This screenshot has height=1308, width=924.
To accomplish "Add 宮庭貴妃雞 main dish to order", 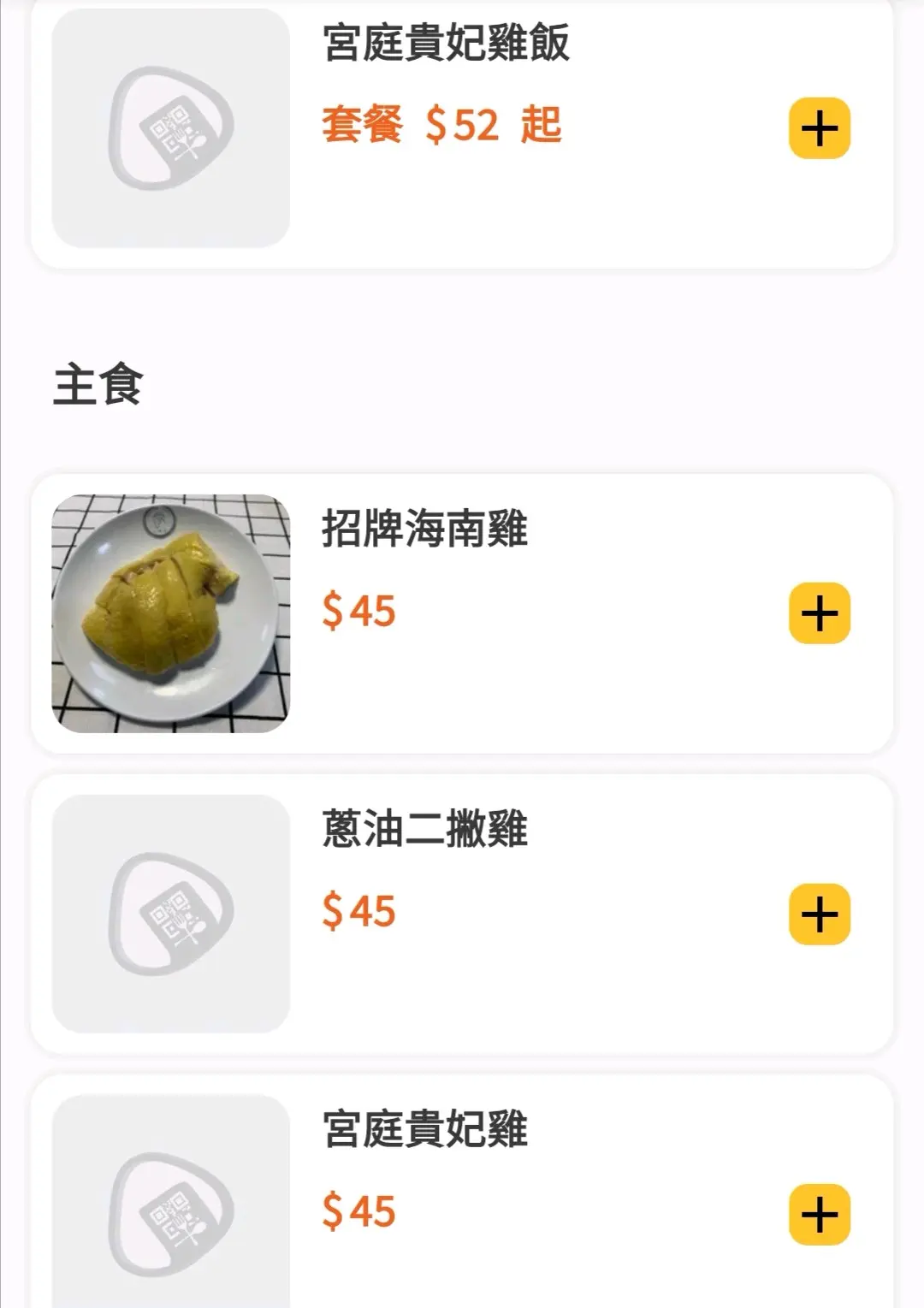I will pos(819,1214).
